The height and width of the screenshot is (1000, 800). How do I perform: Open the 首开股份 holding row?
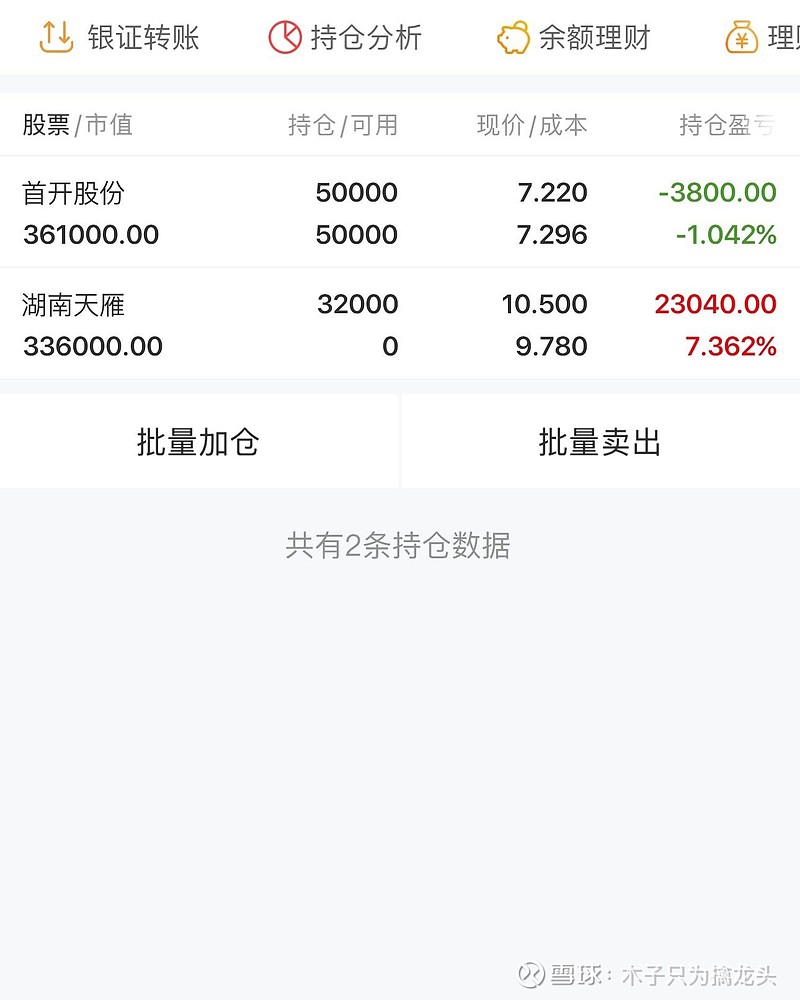click(x=399, y=213)
